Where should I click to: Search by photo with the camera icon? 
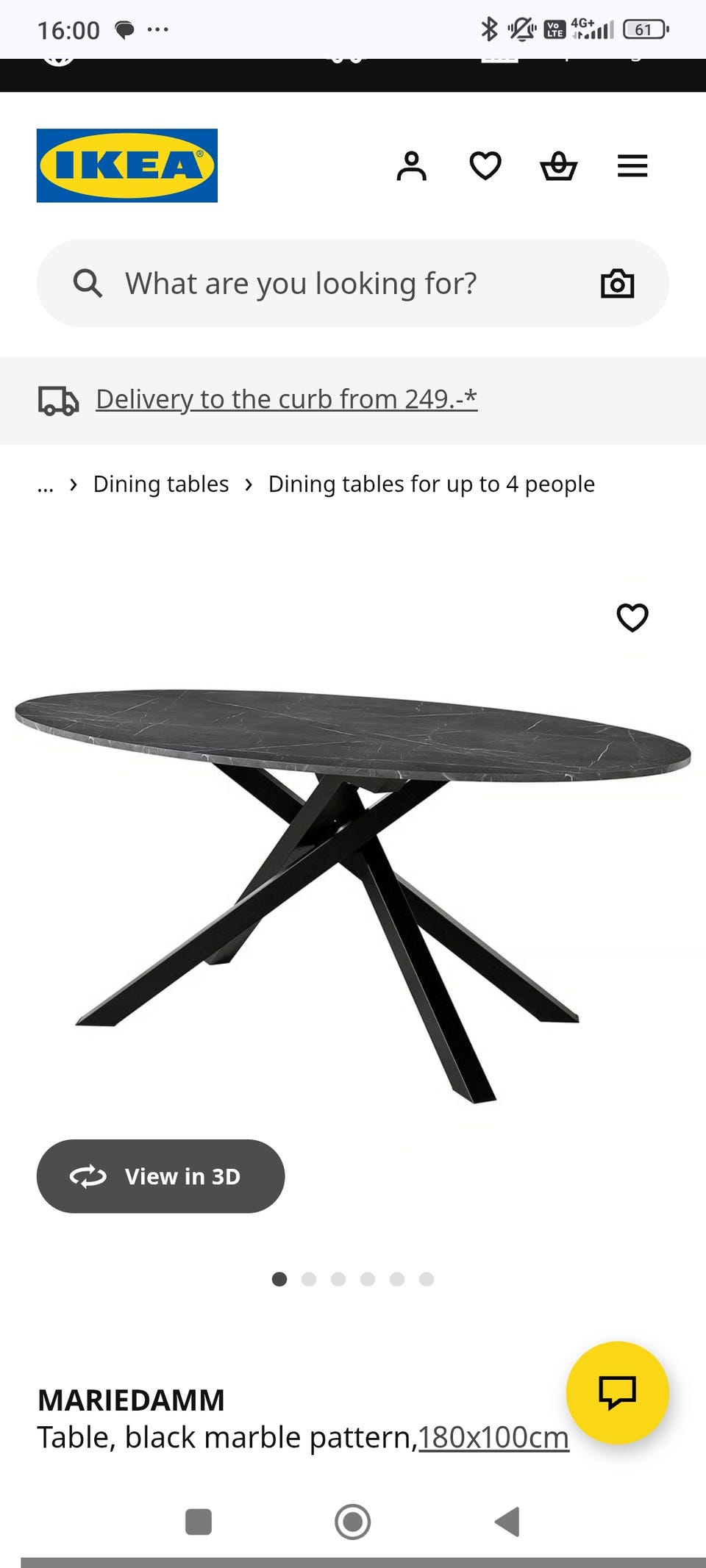click(x=617, y=284)
